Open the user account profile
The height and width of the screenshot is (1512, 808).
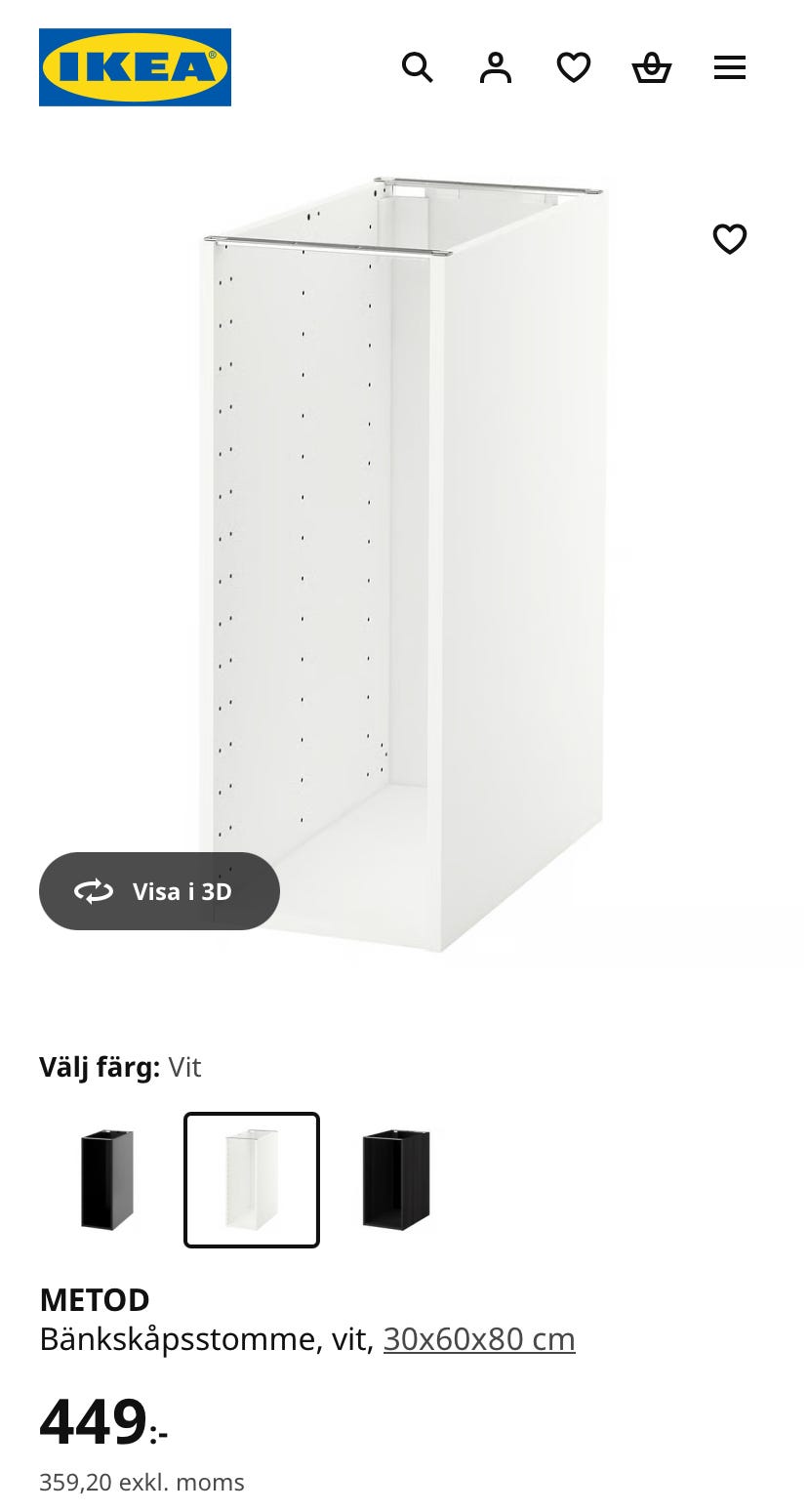coord(496,67)
